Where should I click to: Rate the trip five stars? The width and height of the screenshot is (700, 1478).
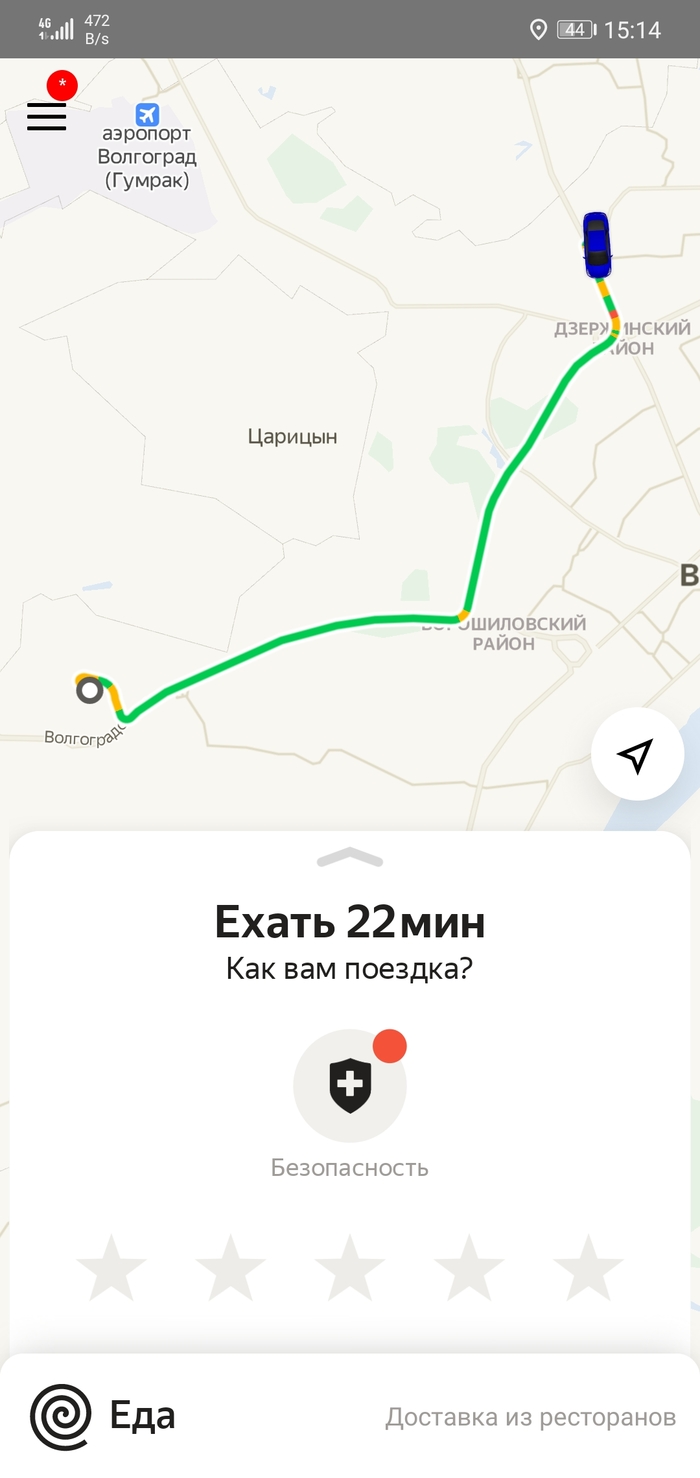588,1268
